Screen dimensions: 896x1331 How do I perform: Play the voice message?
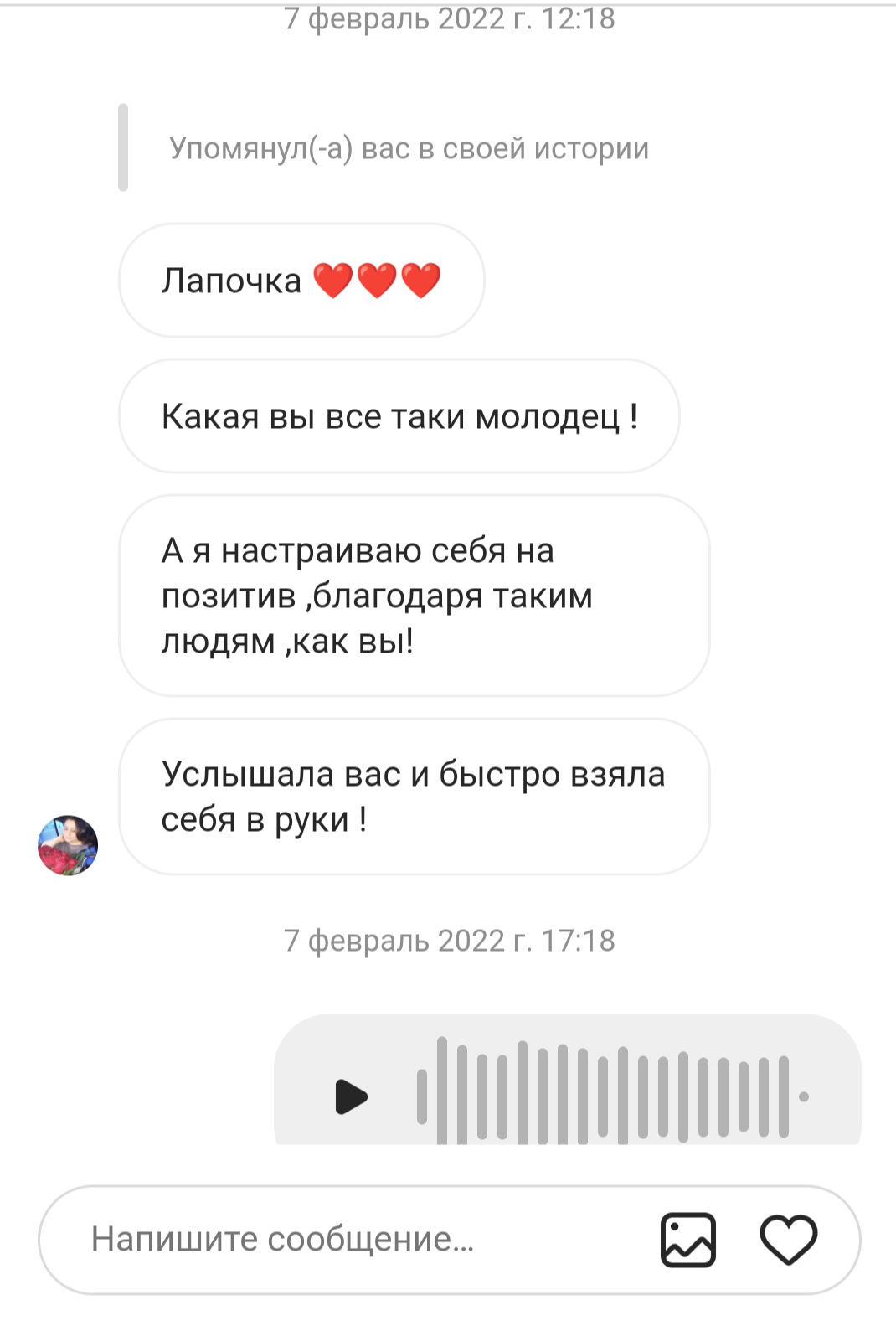351,1096
